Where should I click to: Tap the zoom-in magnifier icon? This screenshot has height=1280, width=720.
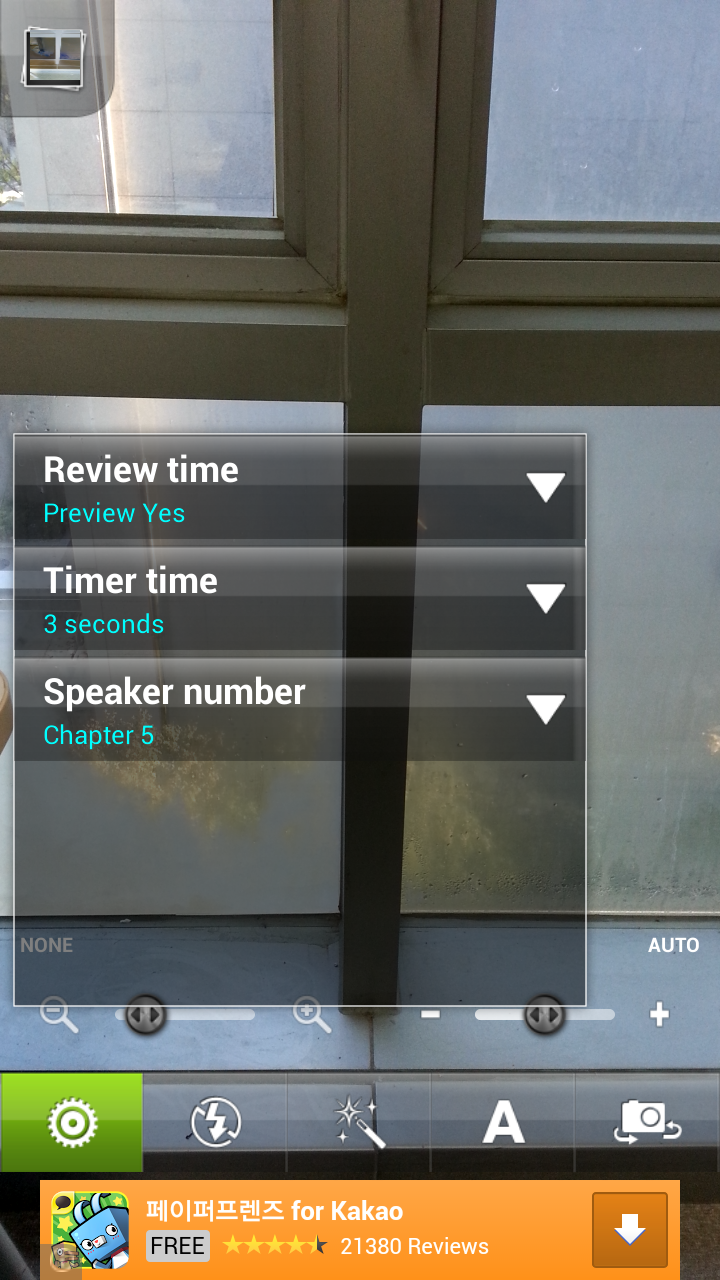click(312, 1015)
